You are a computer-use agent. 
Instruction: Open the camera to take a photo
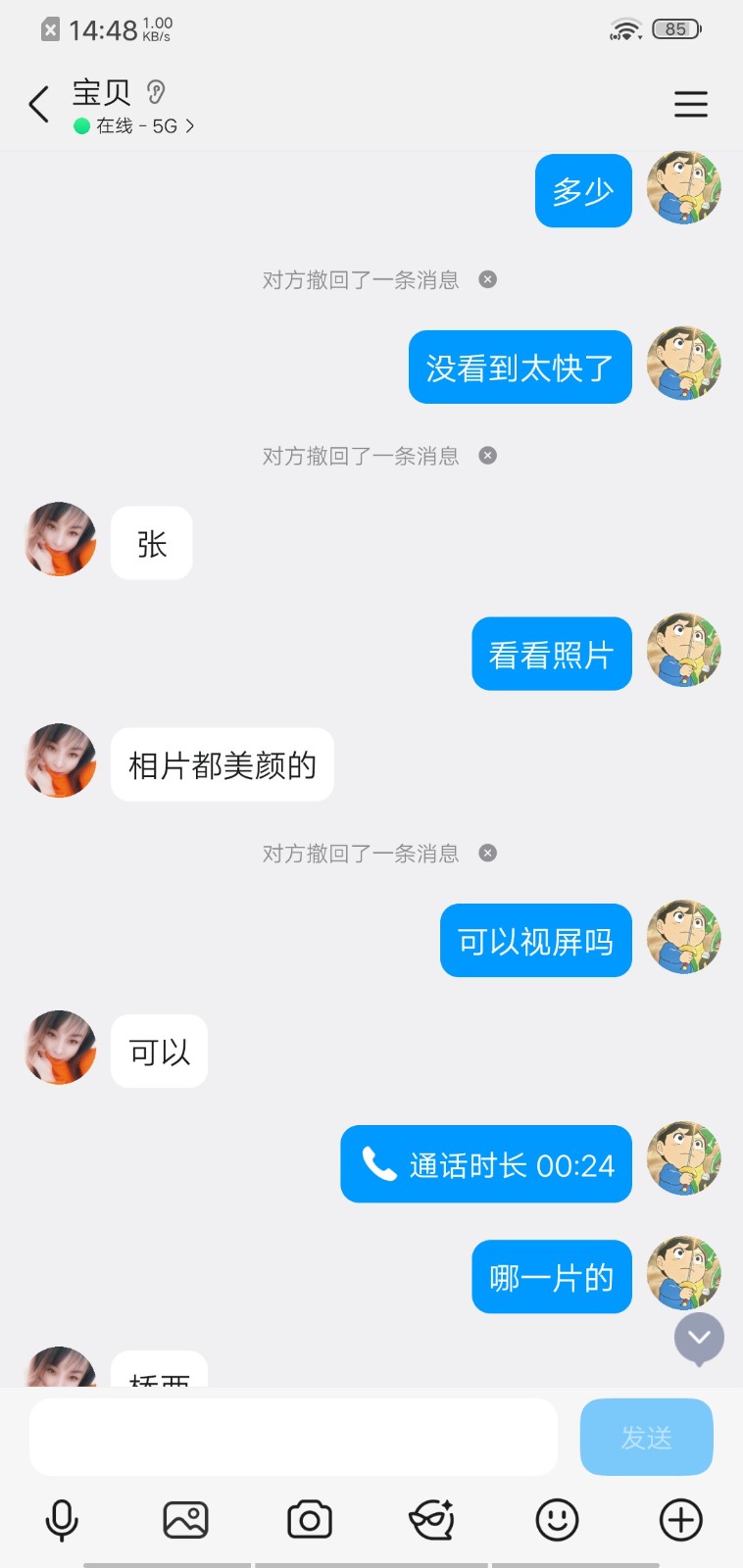coord(309,1520)
